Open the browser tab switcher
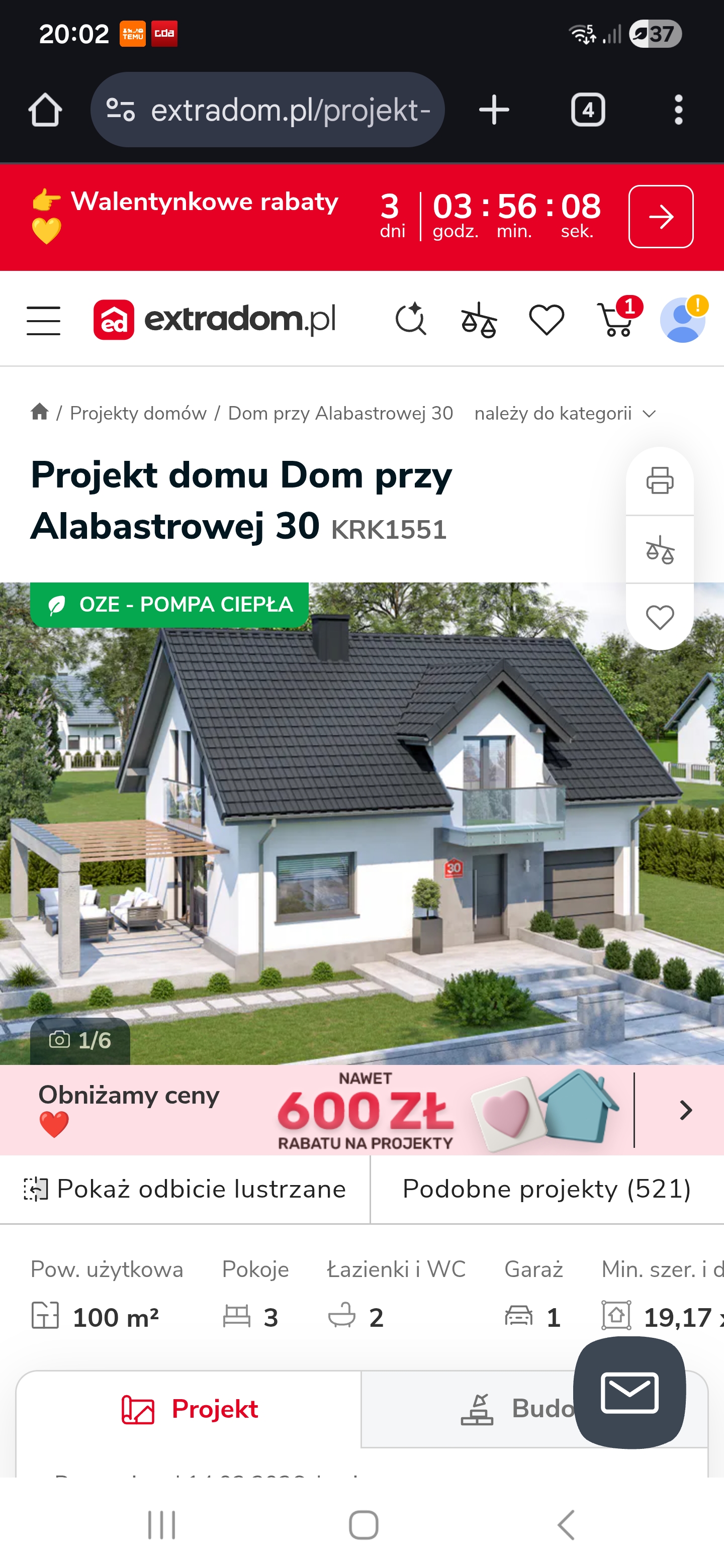724x1568 pixels. coord(588,110)
